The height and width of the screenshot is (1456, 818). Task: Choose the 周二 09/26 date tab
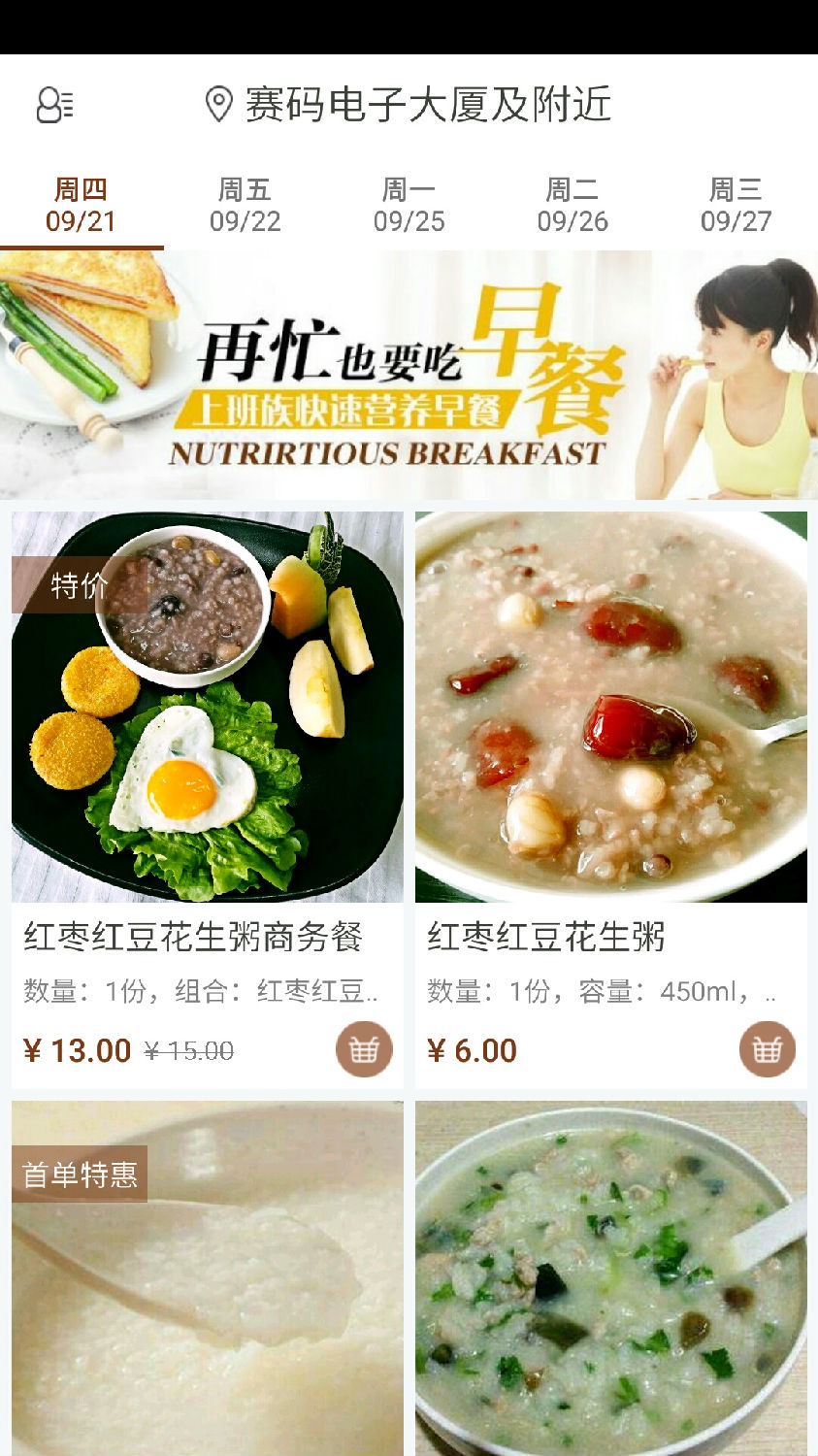coord(573,205)
